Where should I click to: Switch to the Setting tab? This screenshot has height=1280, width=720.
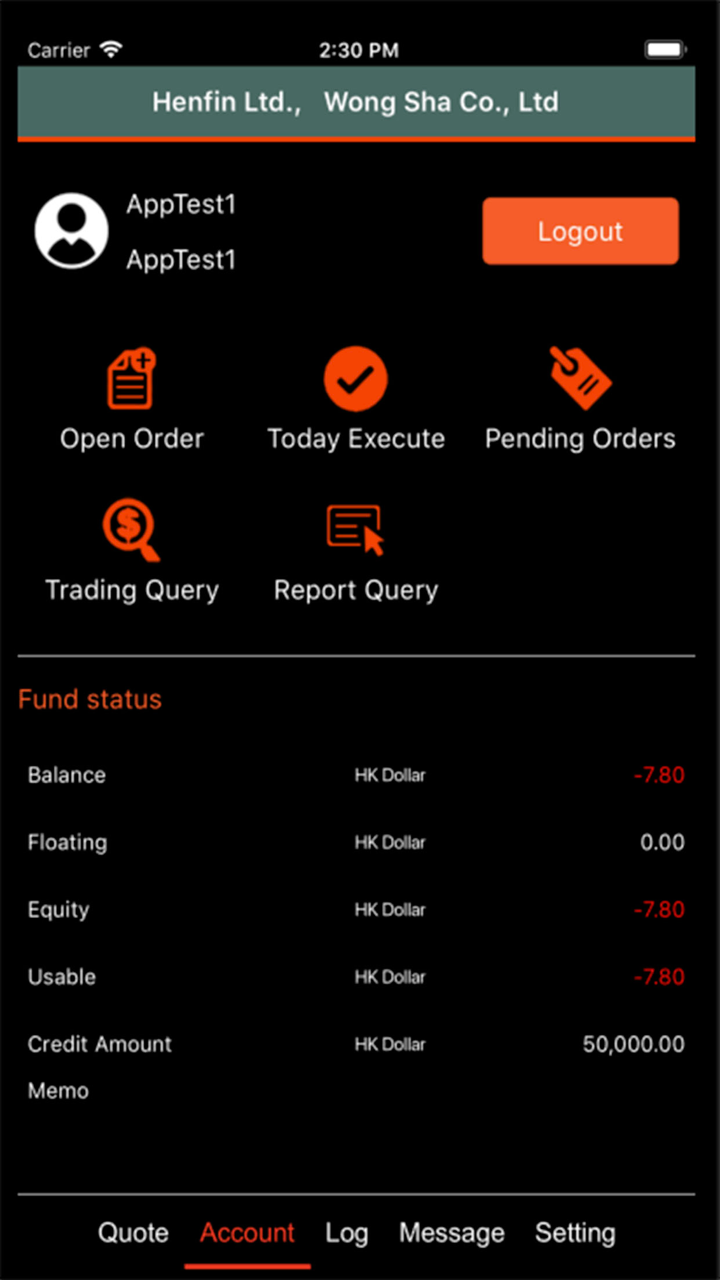click(x=575, y=1233)
